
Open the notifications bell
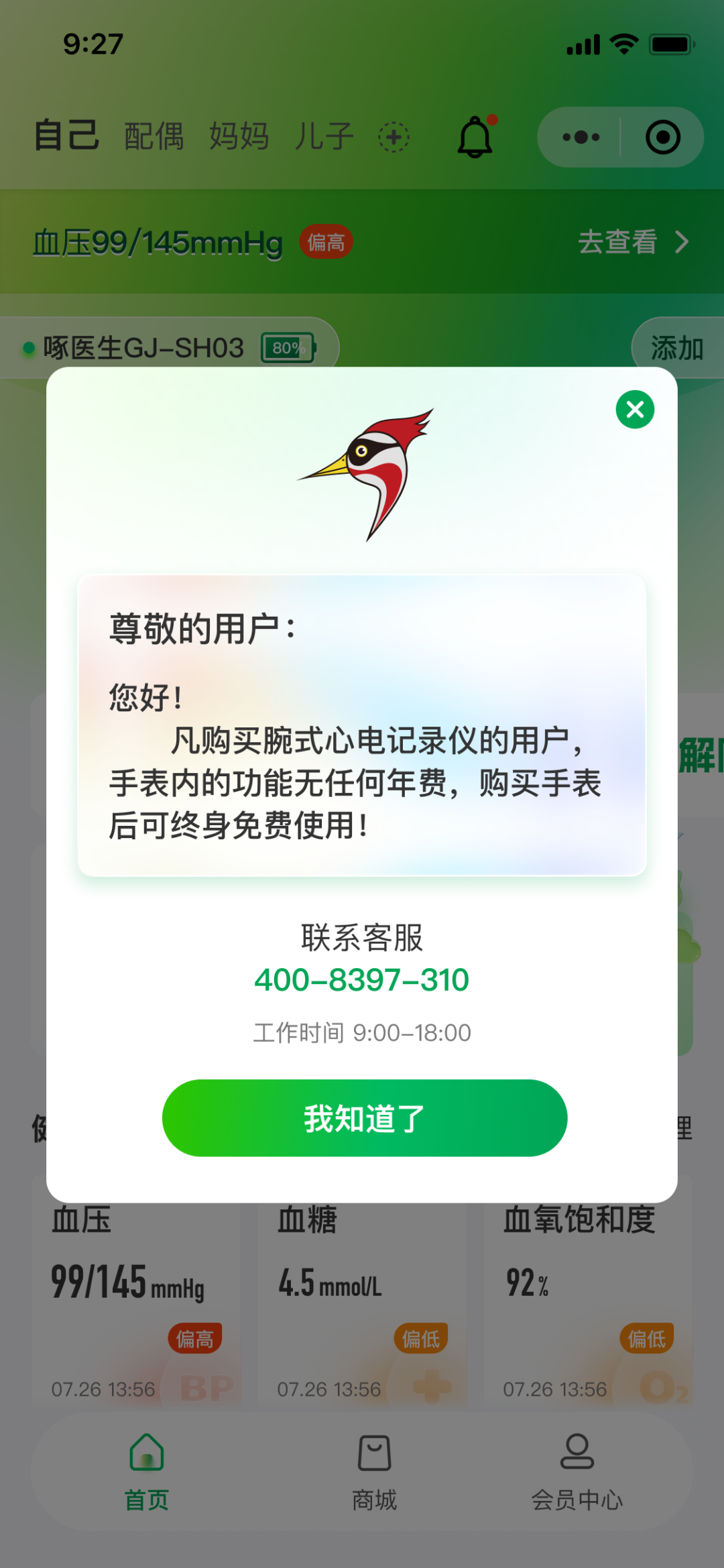pos(475,137)
